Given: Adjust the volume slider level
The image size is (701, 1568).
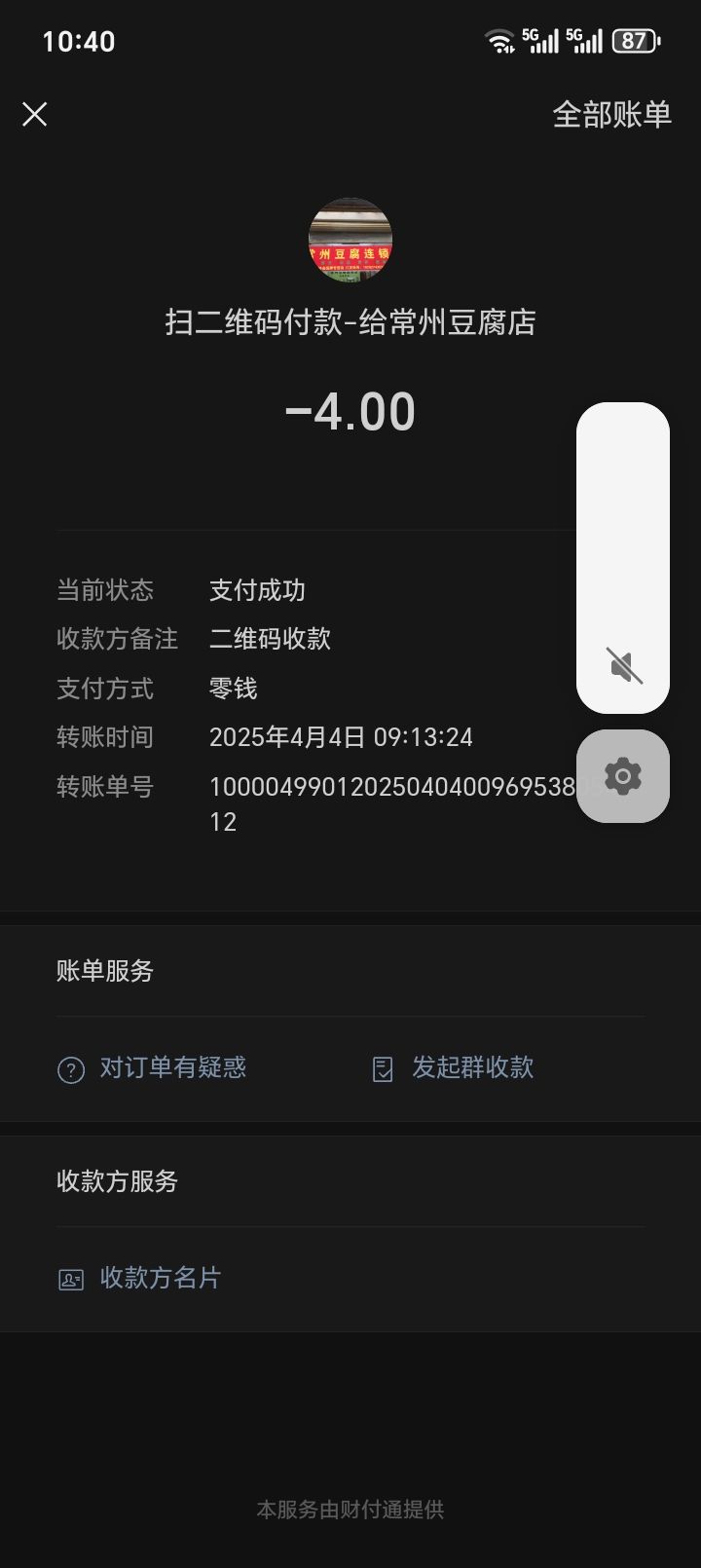Looking at the screenshot, I should tap(623, 558).
